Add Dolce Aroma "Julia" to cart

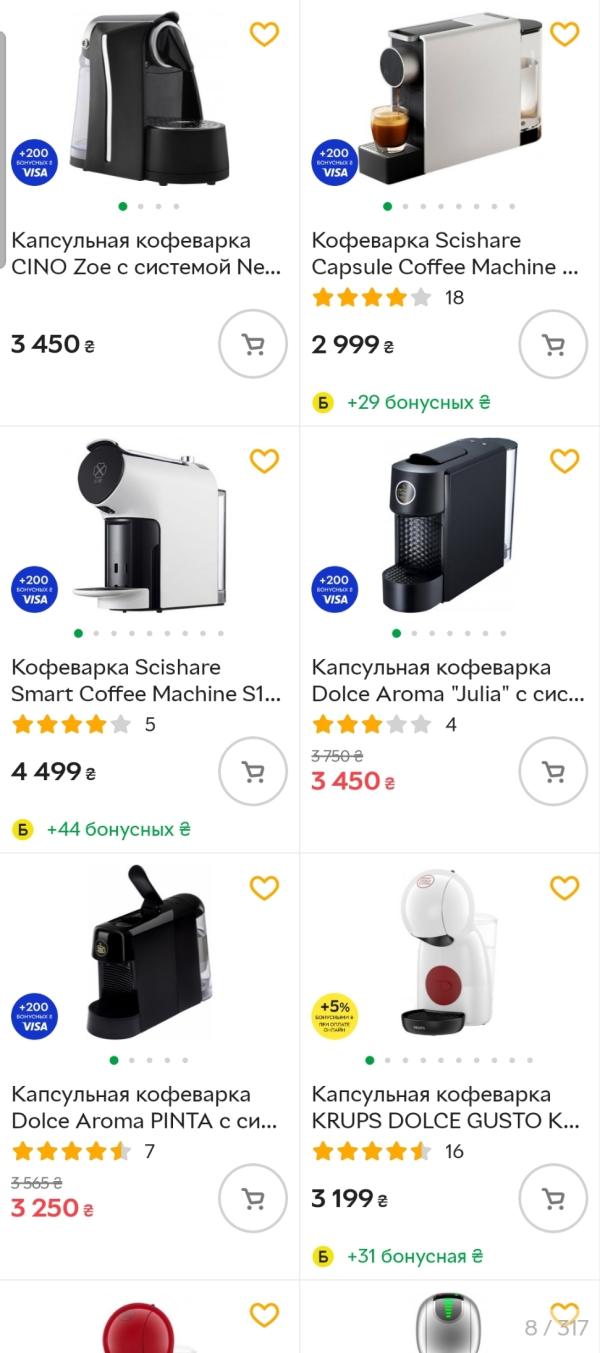[553, 772]
